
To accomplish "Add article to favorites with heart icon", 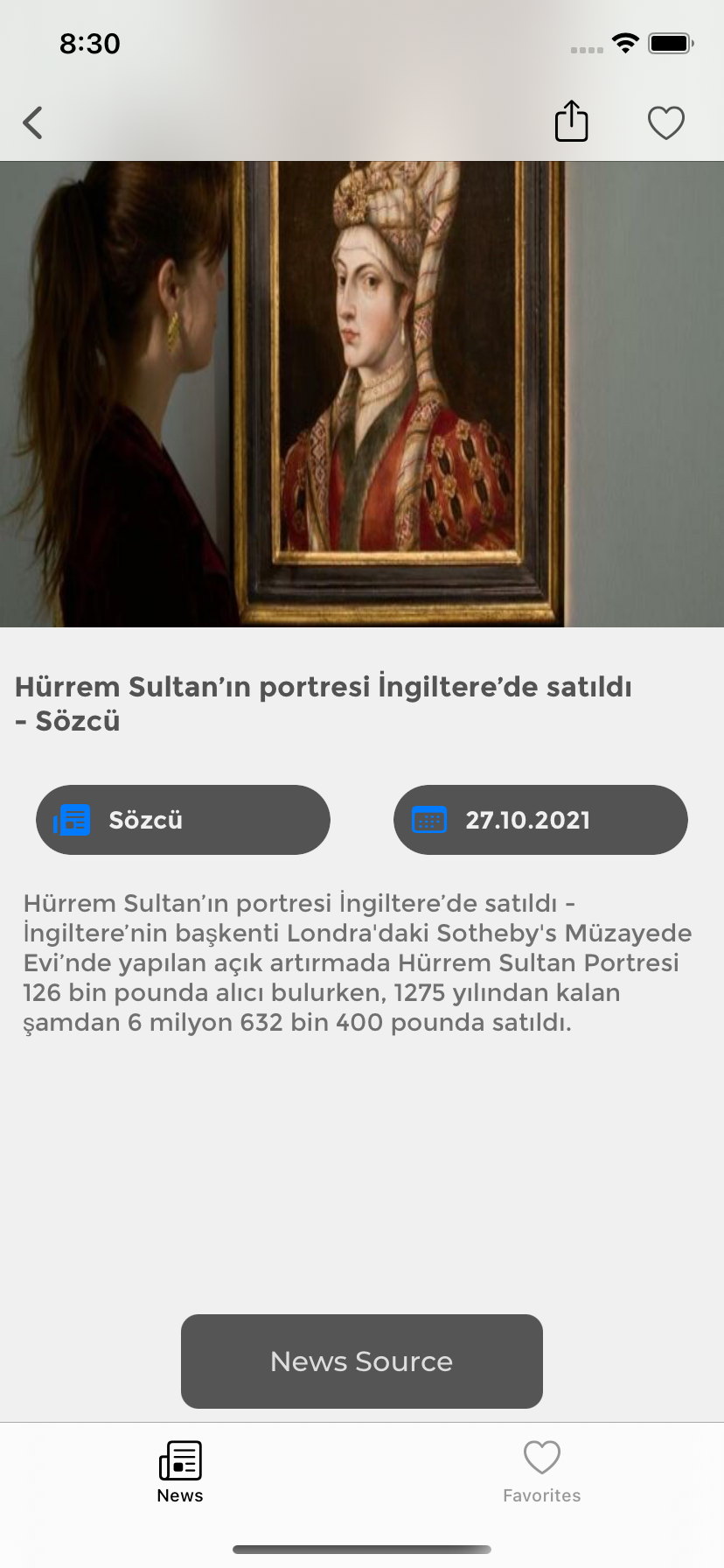I will pos(665,122).
